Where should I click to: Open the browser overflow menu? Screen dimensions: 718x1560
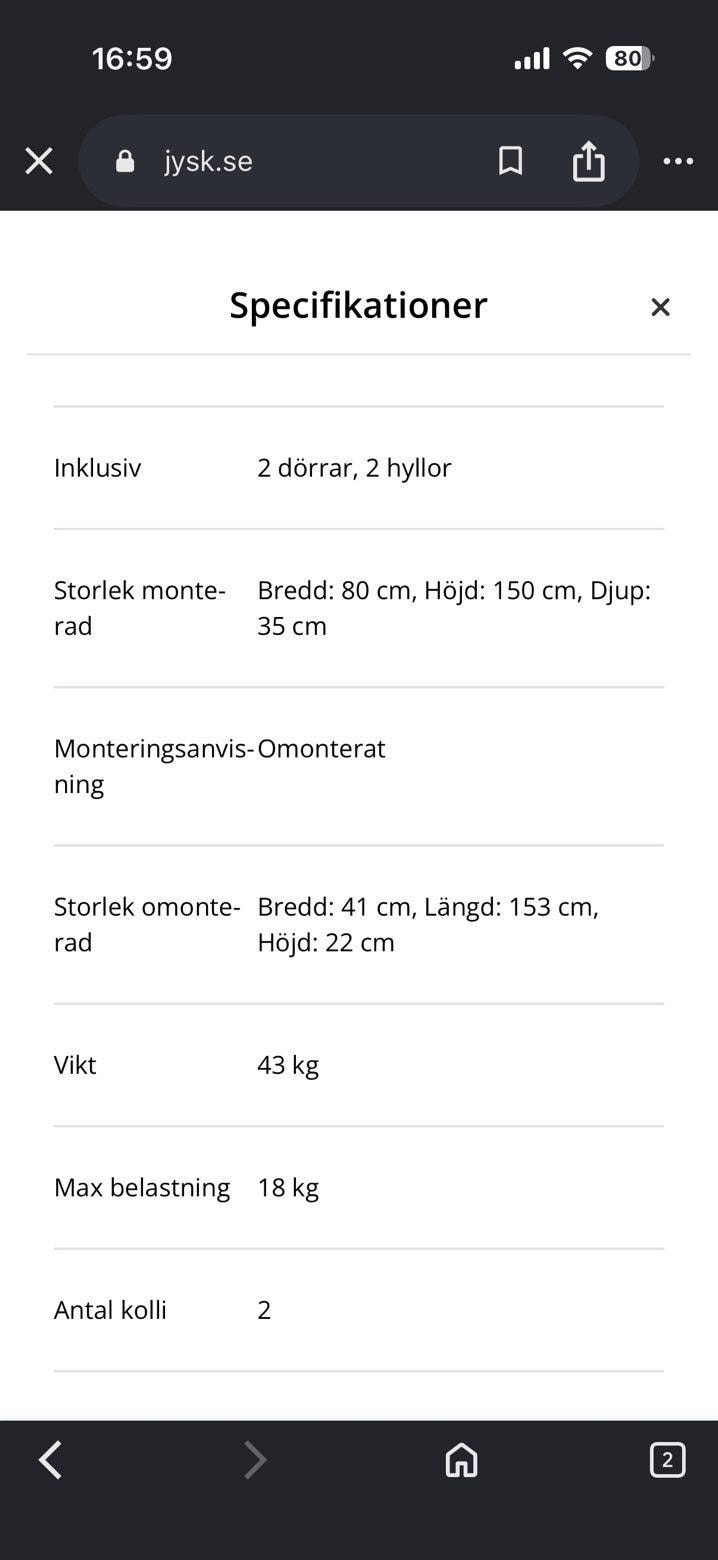click(678, 161)
